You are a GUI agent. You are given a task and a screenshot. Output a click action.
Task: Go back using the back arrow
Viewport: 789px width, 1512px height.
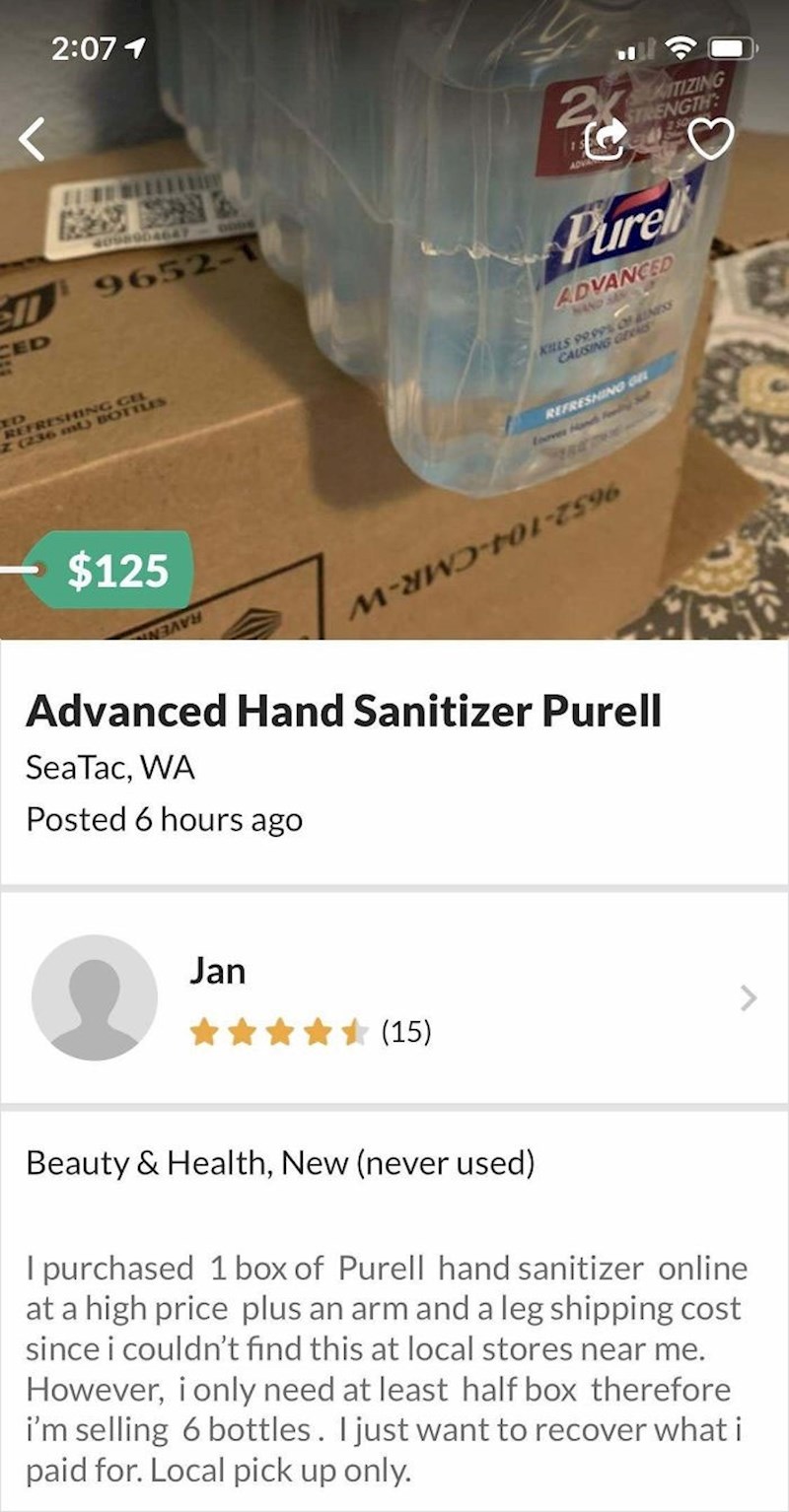pyautogui.click(x=34, y=142)
